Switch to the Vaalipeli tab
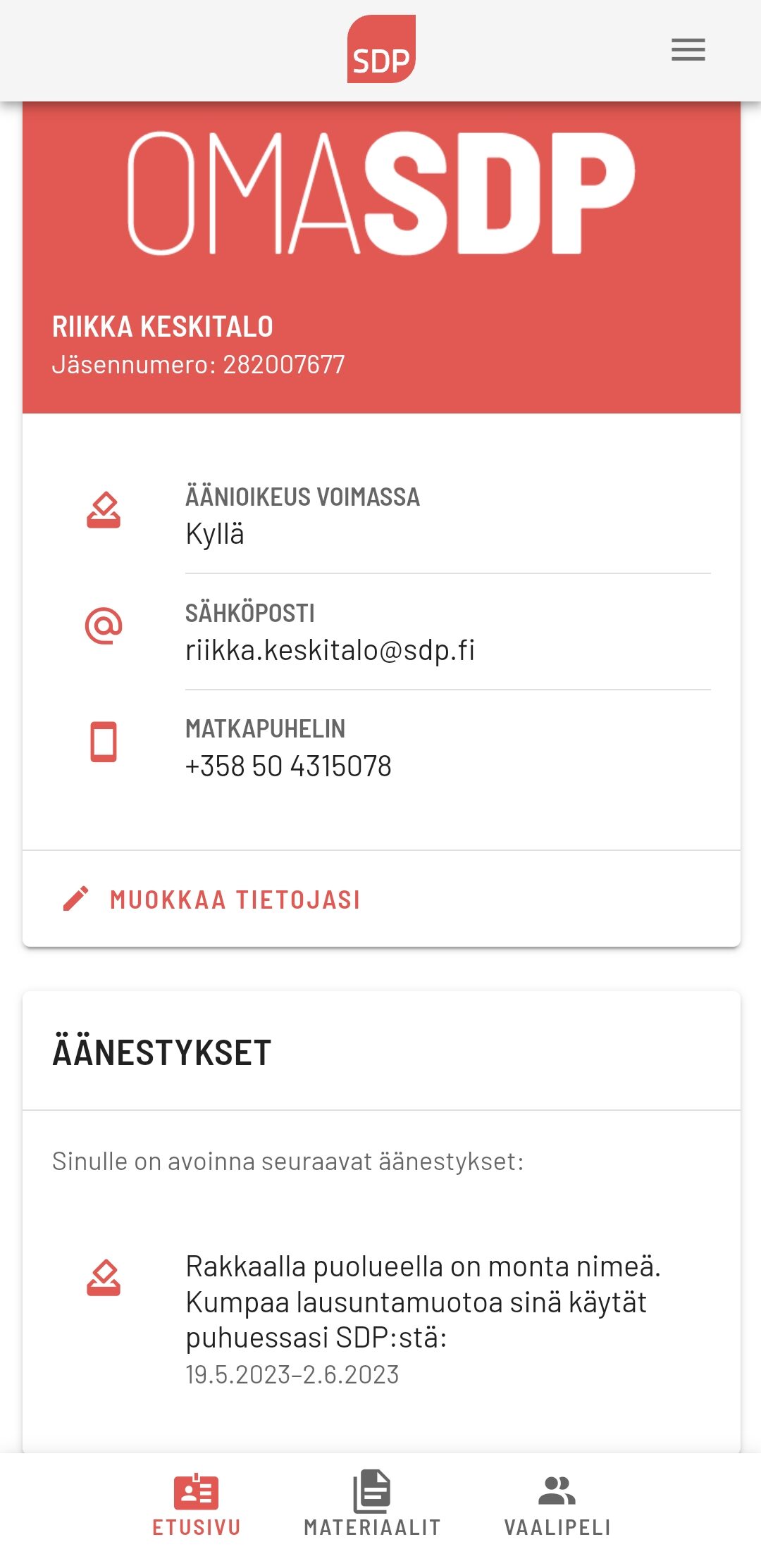 (x=557, y=1503)
